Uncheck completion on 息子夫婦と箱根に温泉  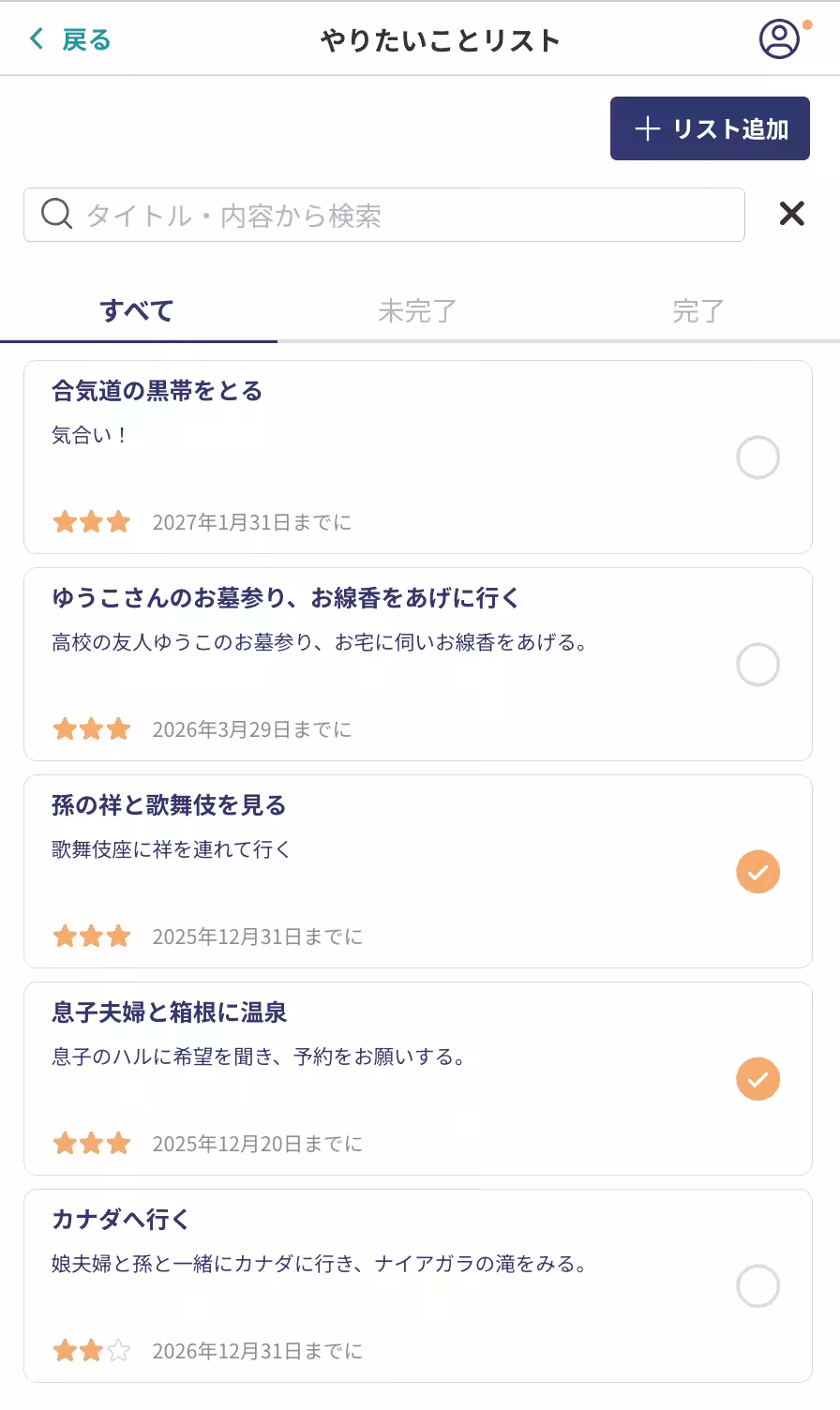757,1079
